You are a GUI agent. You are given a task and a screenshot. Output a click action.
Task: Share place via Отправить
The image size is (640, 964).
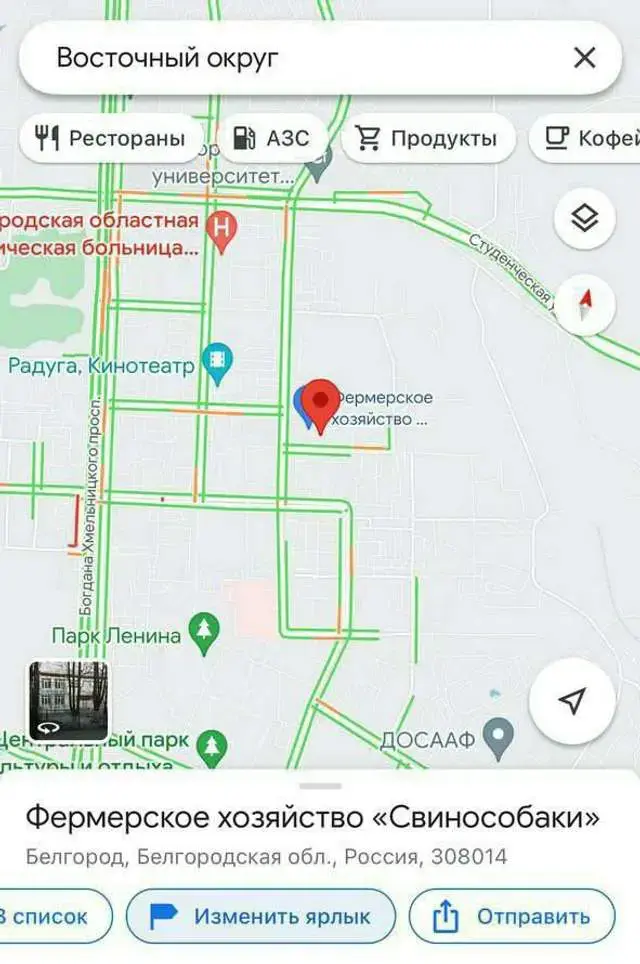(x=512, y=916)
